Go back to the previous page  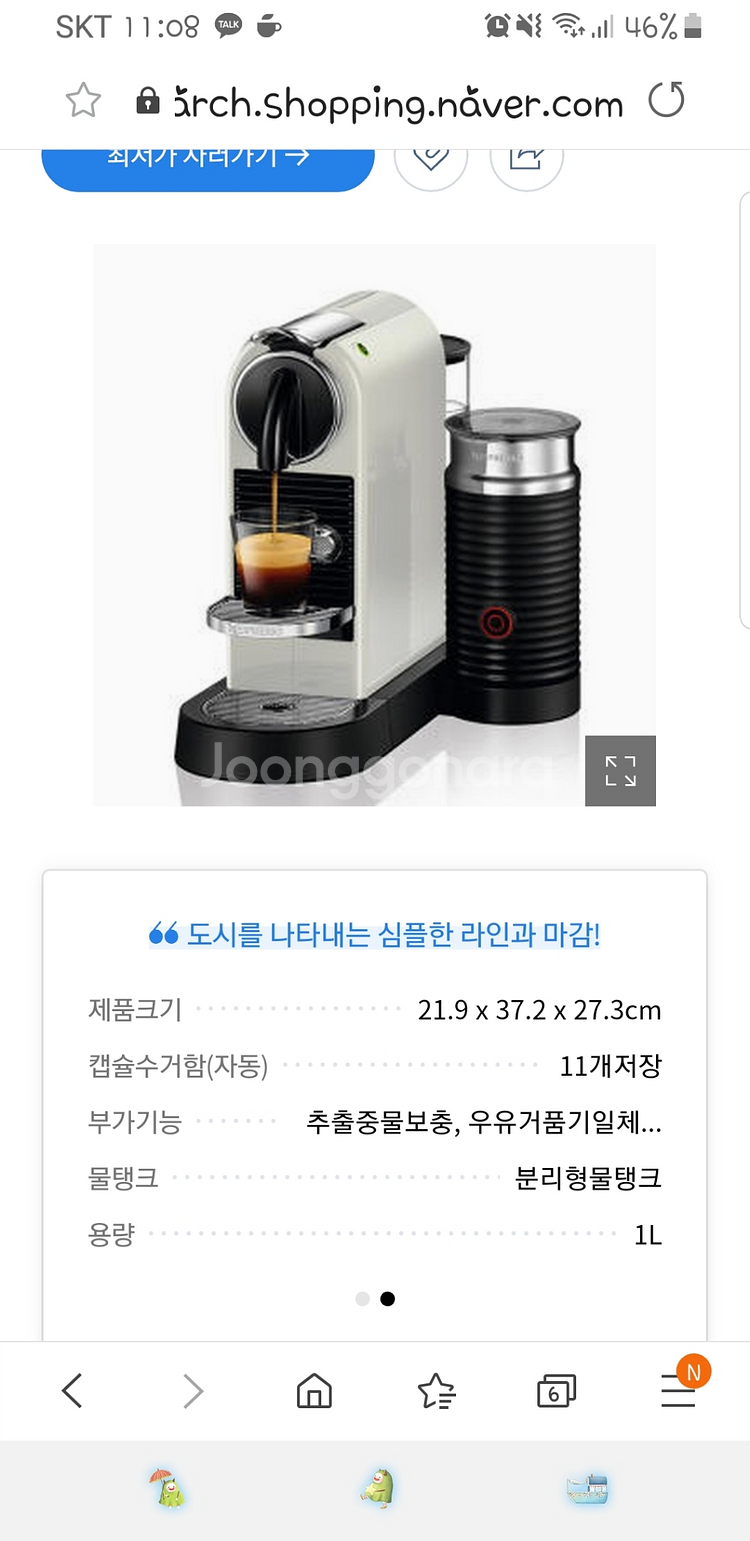click(72, 1391)
